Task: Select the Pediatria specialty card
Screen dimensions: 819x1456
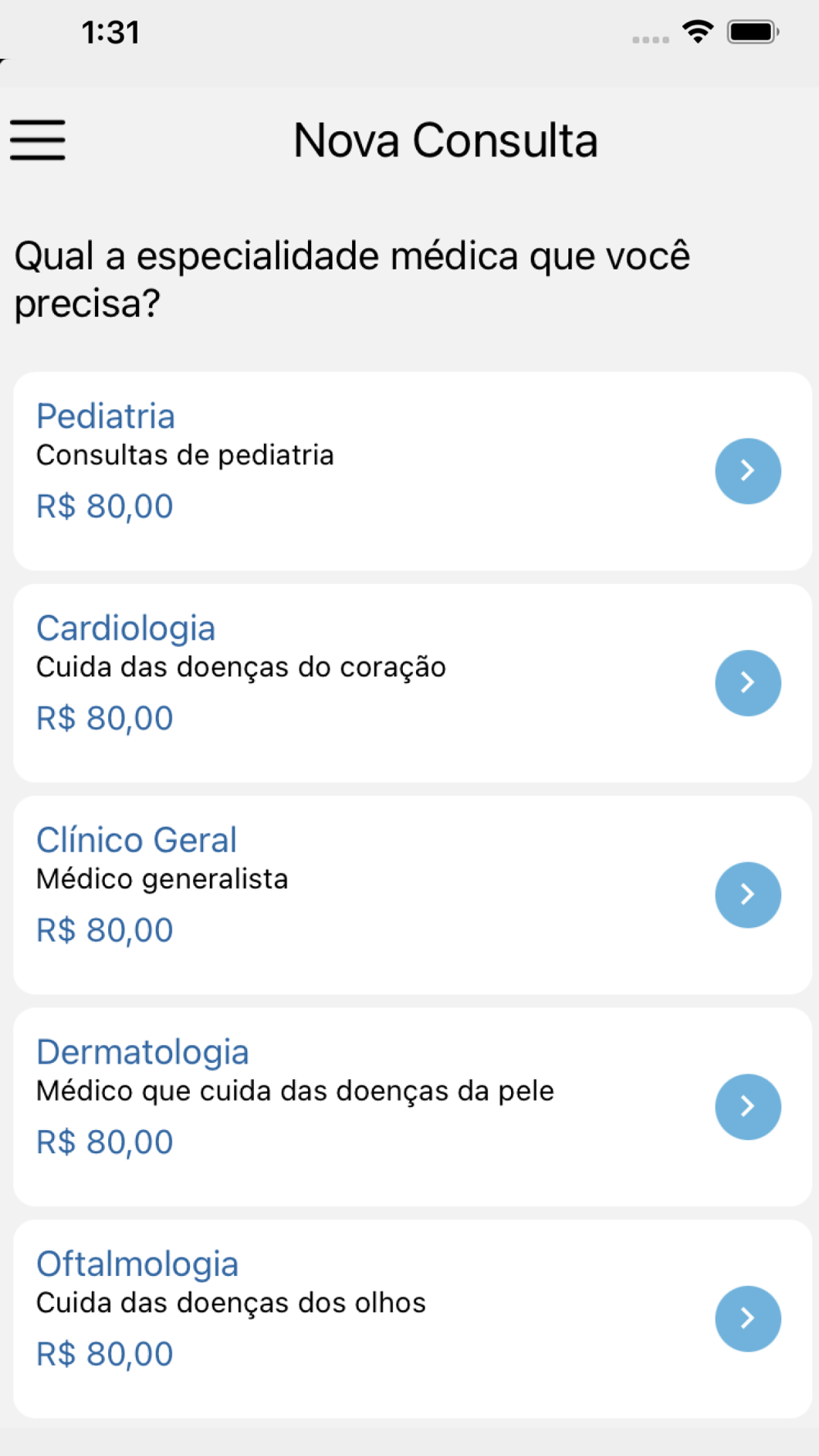Action: (413, 472)
